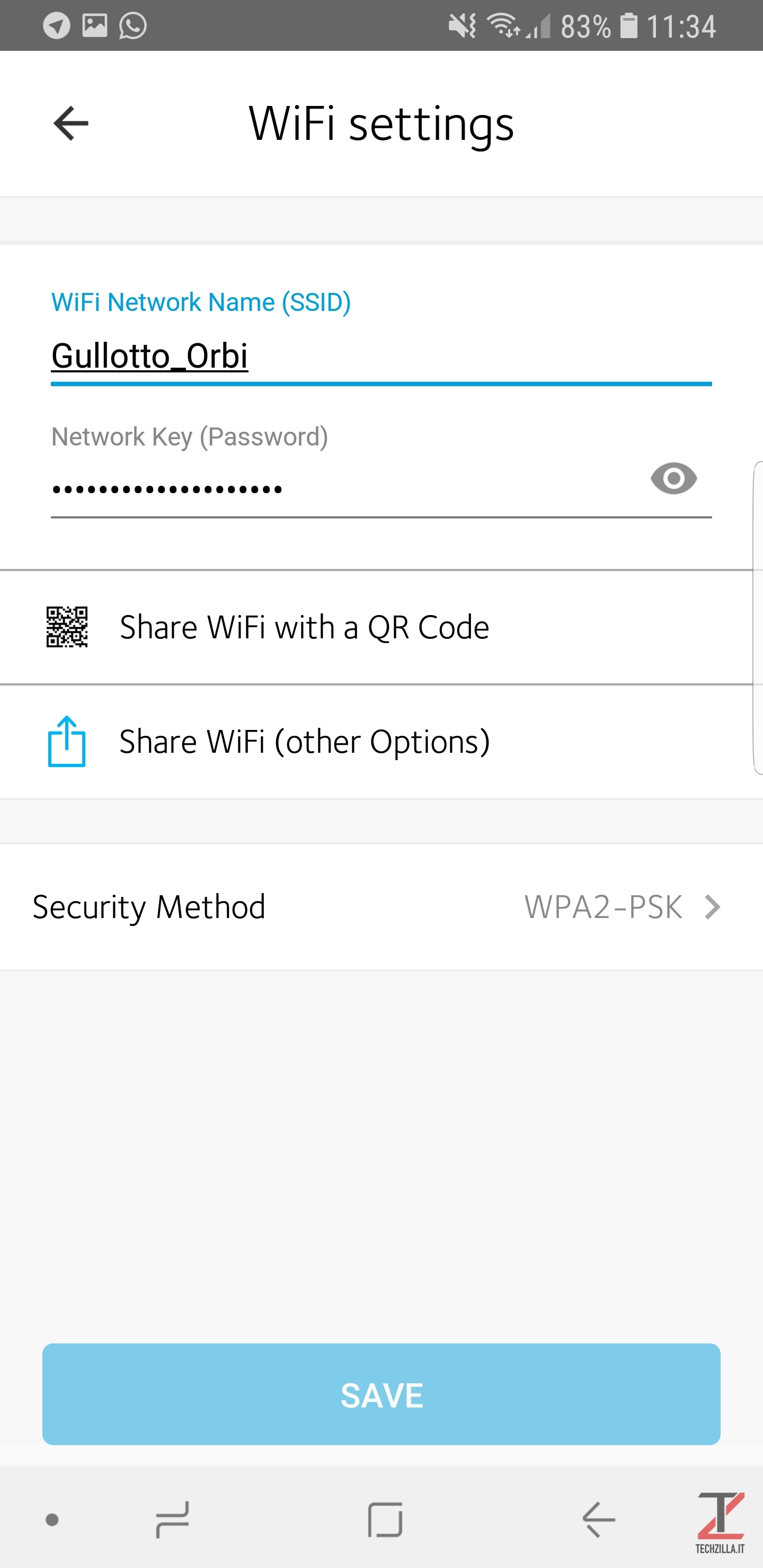
Task: Open Share WiFi with a QR Code
Action: 381,628
